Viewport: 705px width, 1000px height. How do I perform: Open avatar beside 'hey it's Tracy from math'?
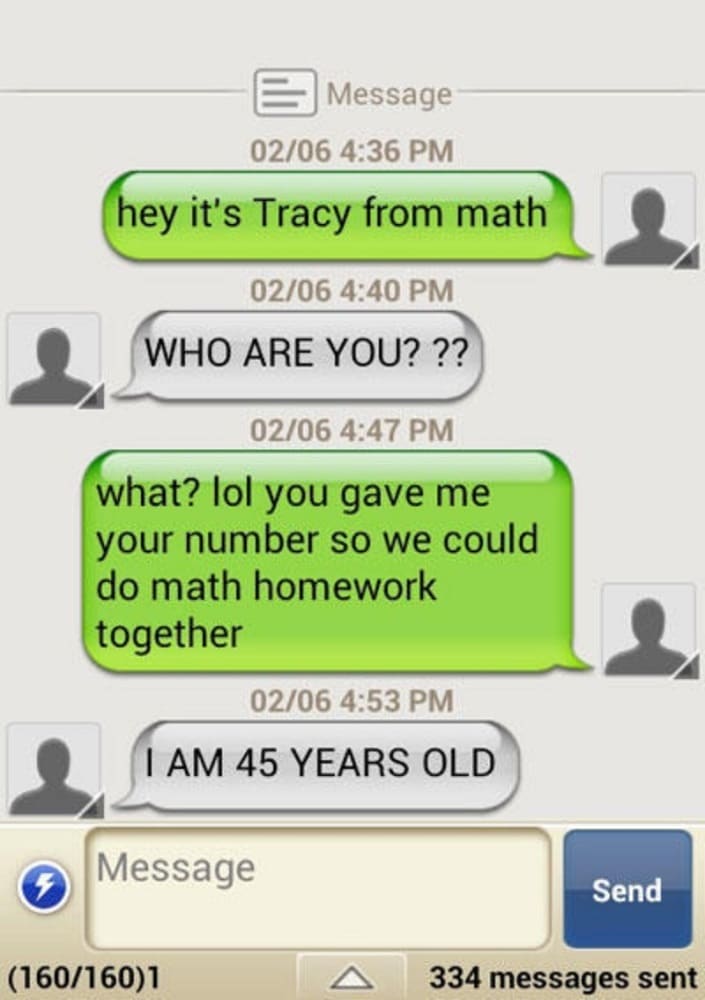click(648, 219)
